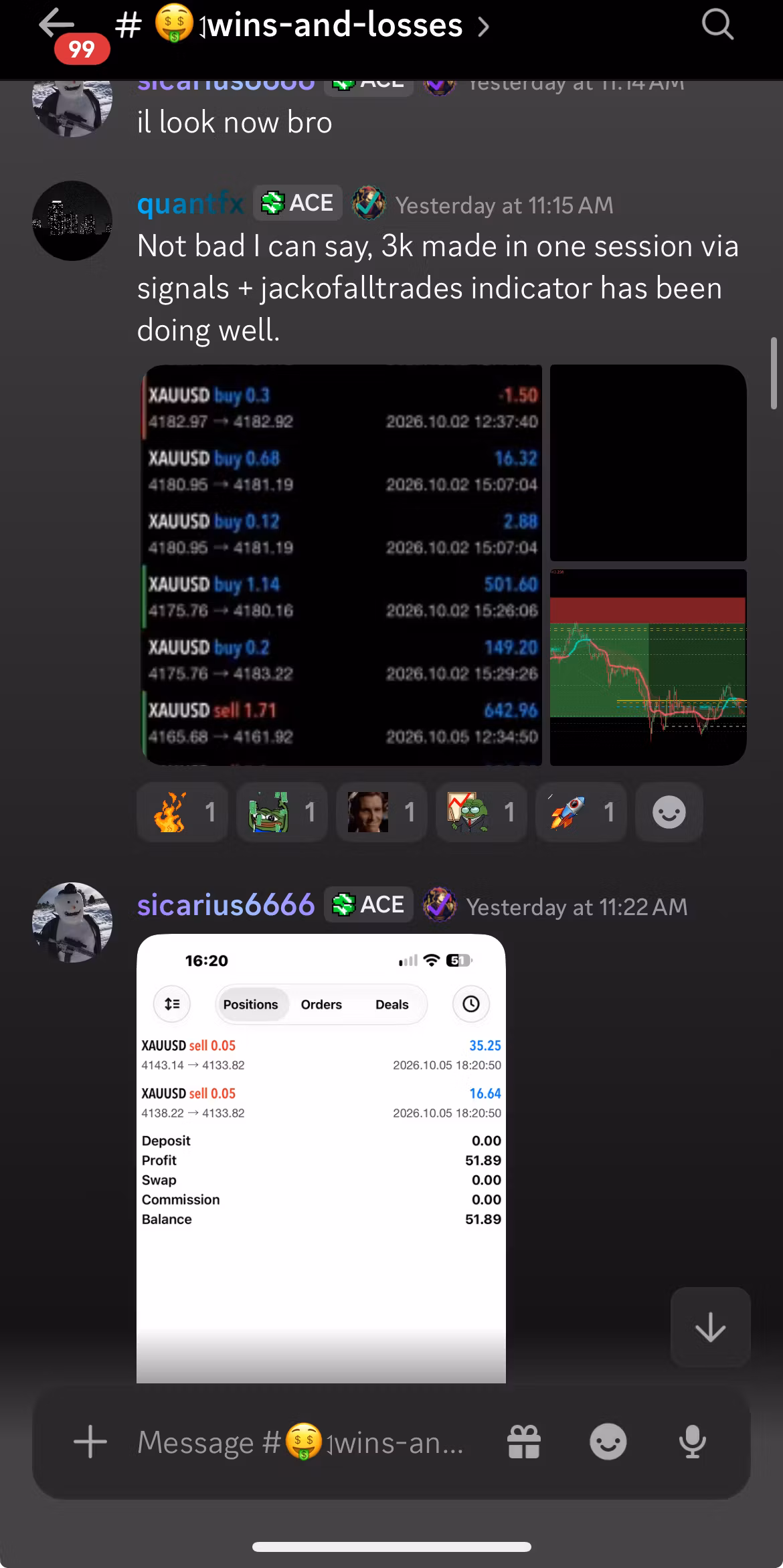Screen dimensions: 783x1568
Task: Tap the Patrick Bateman face reaction
Action: click(x=381, y=812)
